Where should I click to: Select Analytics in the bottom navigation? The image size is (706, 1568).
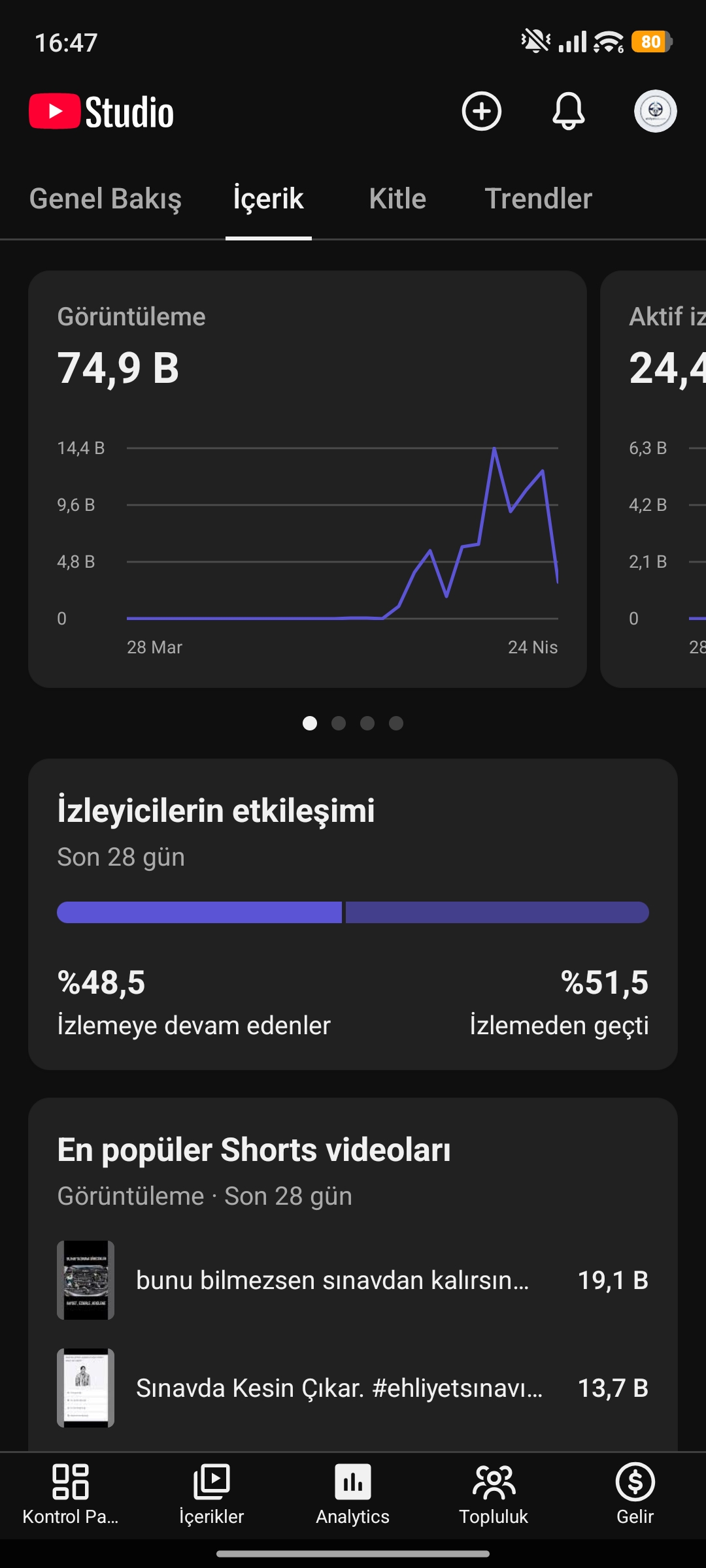point(353,1495)
